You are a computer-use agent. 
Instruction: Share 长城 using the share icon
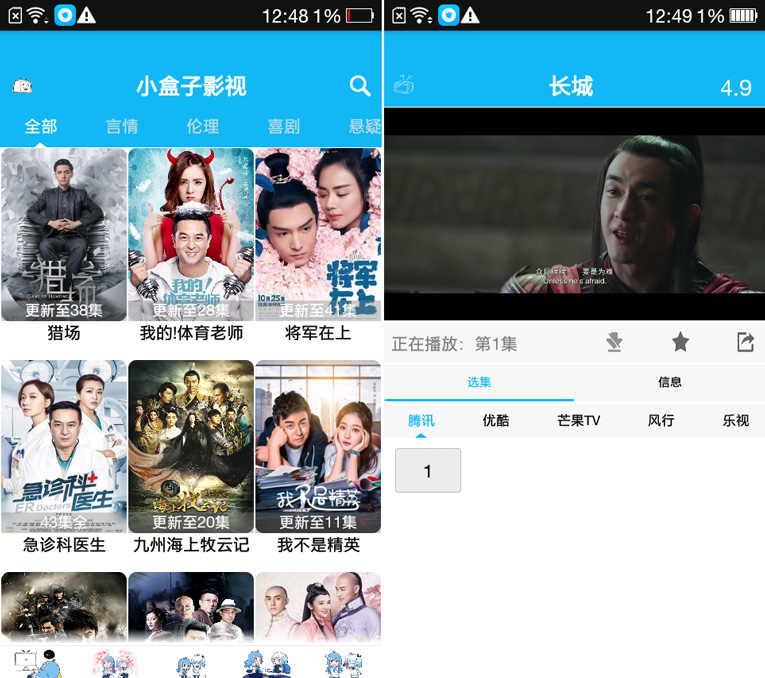(x=745, y=343)
